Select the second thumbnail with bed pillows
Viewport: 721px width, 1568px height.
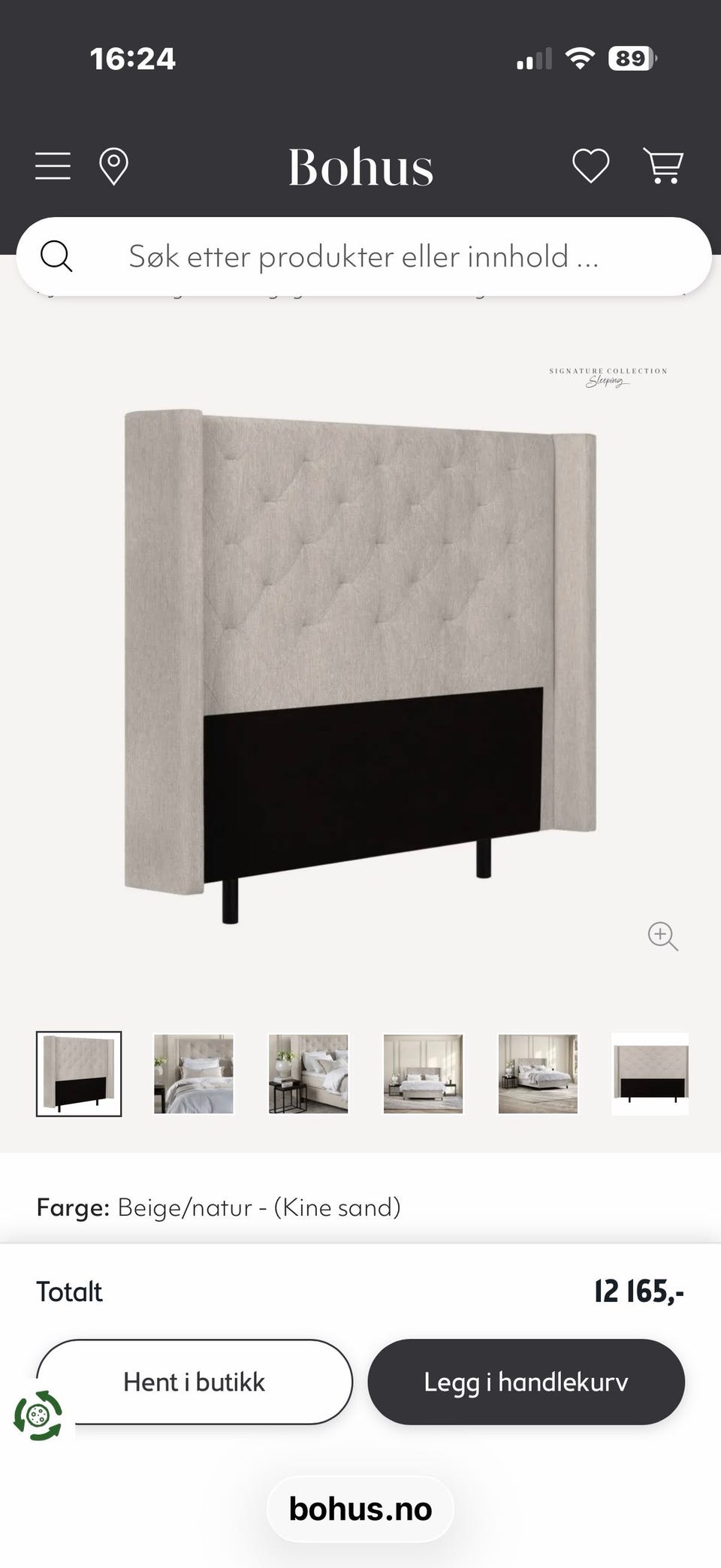click(194, 1074)
